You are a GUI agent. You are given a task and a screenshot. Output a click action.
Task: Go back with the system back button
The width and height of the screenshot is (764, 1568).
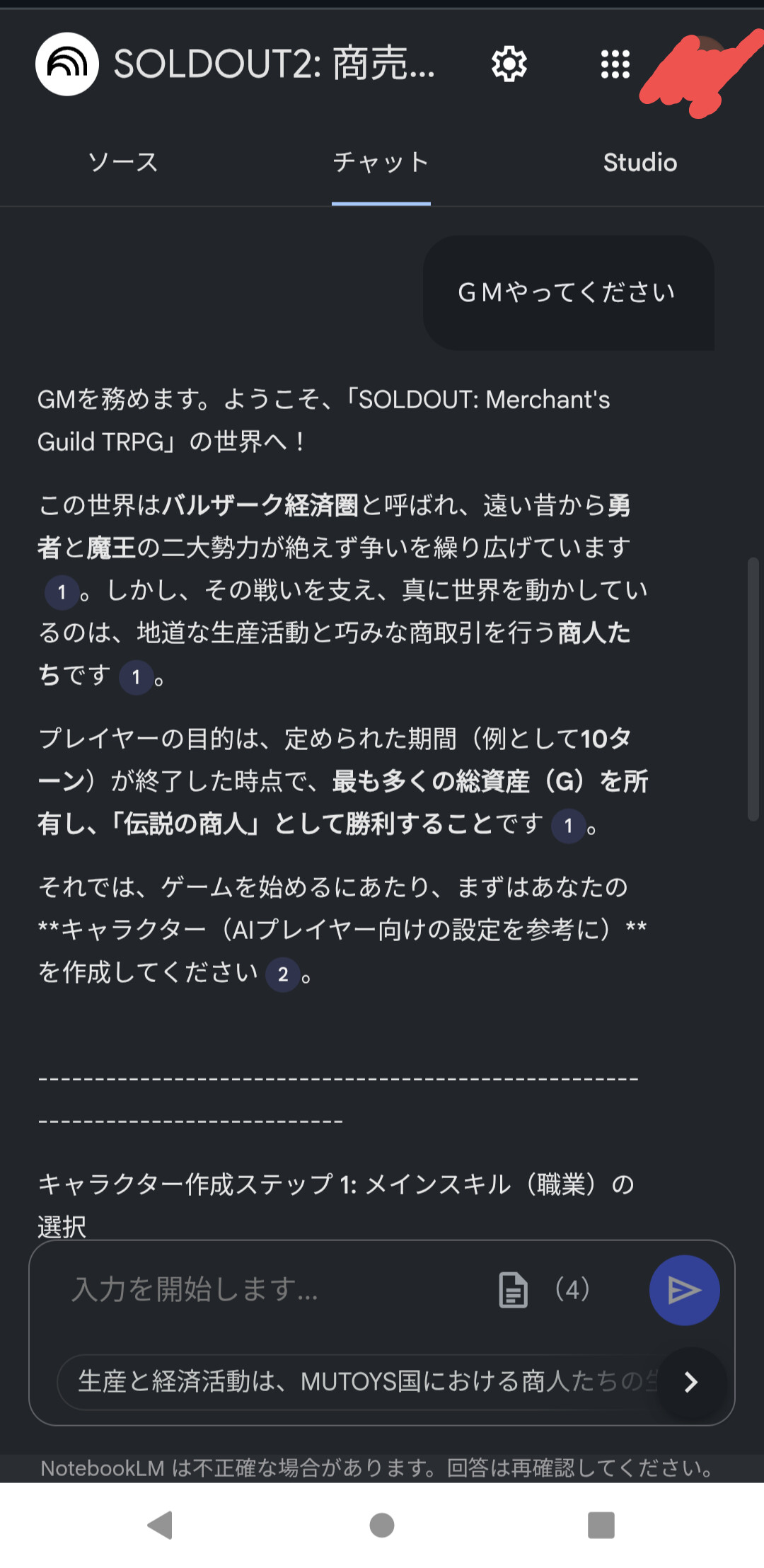pyautogui.click(x=161, y=1525)
